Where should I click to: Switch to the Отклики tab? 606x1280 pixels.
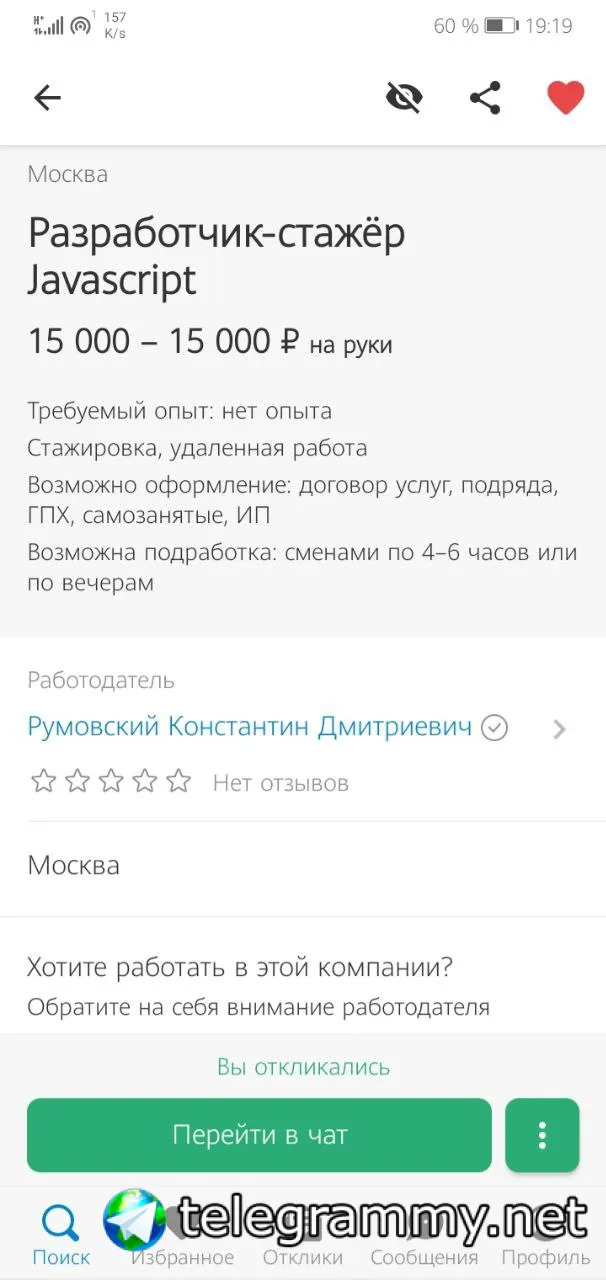point(303,1236)
